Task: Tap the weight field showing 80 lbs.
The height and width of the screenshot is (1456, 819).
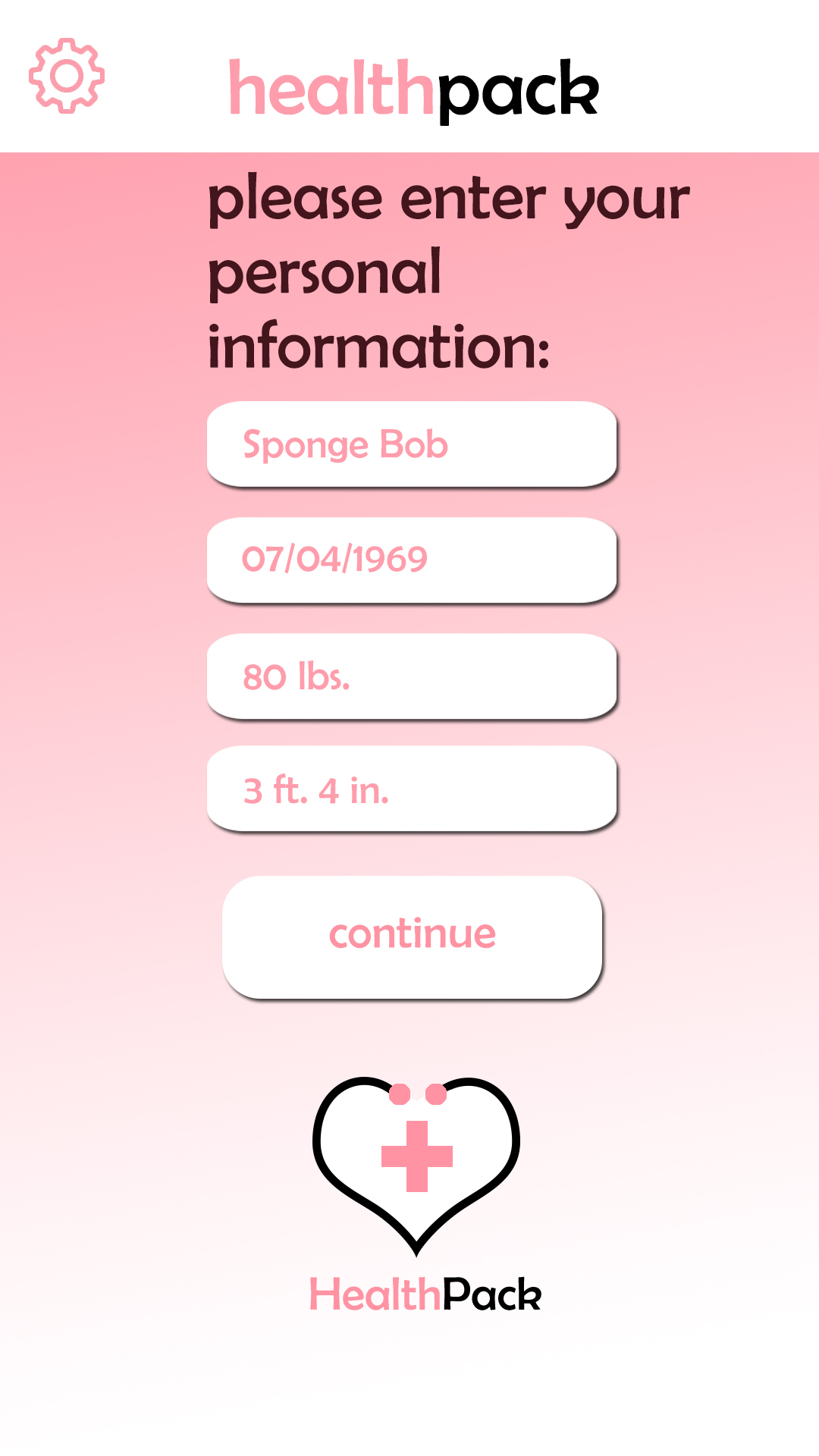Action: 412,676
